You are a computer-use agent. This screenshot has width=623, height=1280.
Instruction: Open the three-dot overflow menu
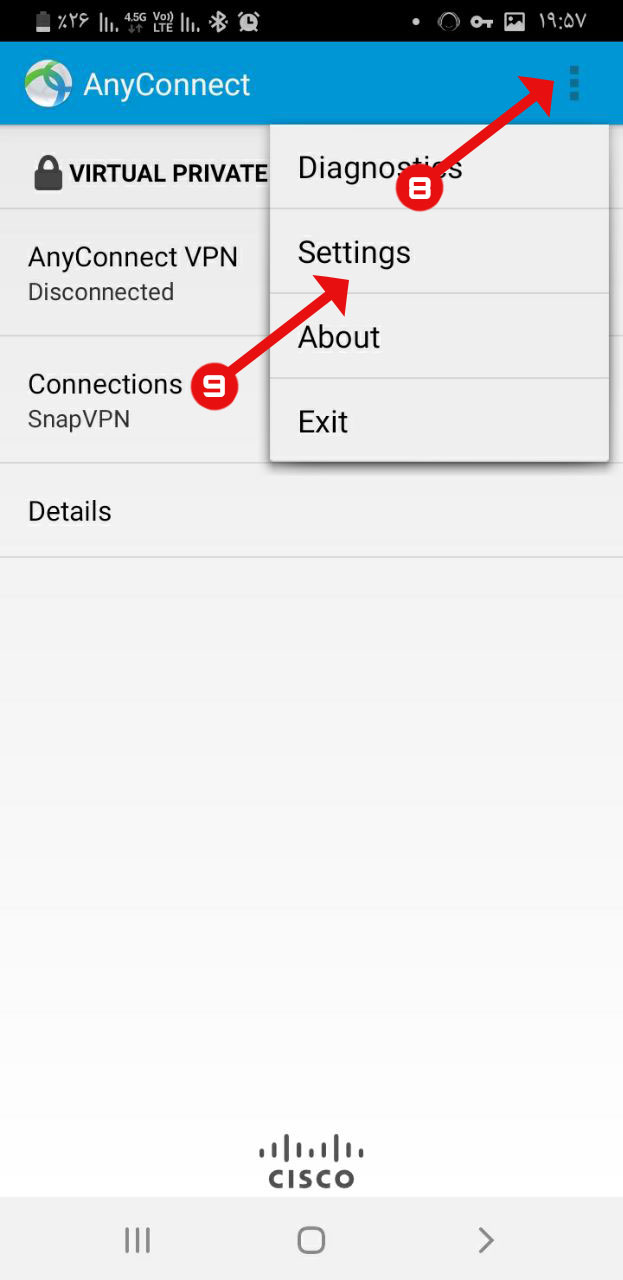573,83
